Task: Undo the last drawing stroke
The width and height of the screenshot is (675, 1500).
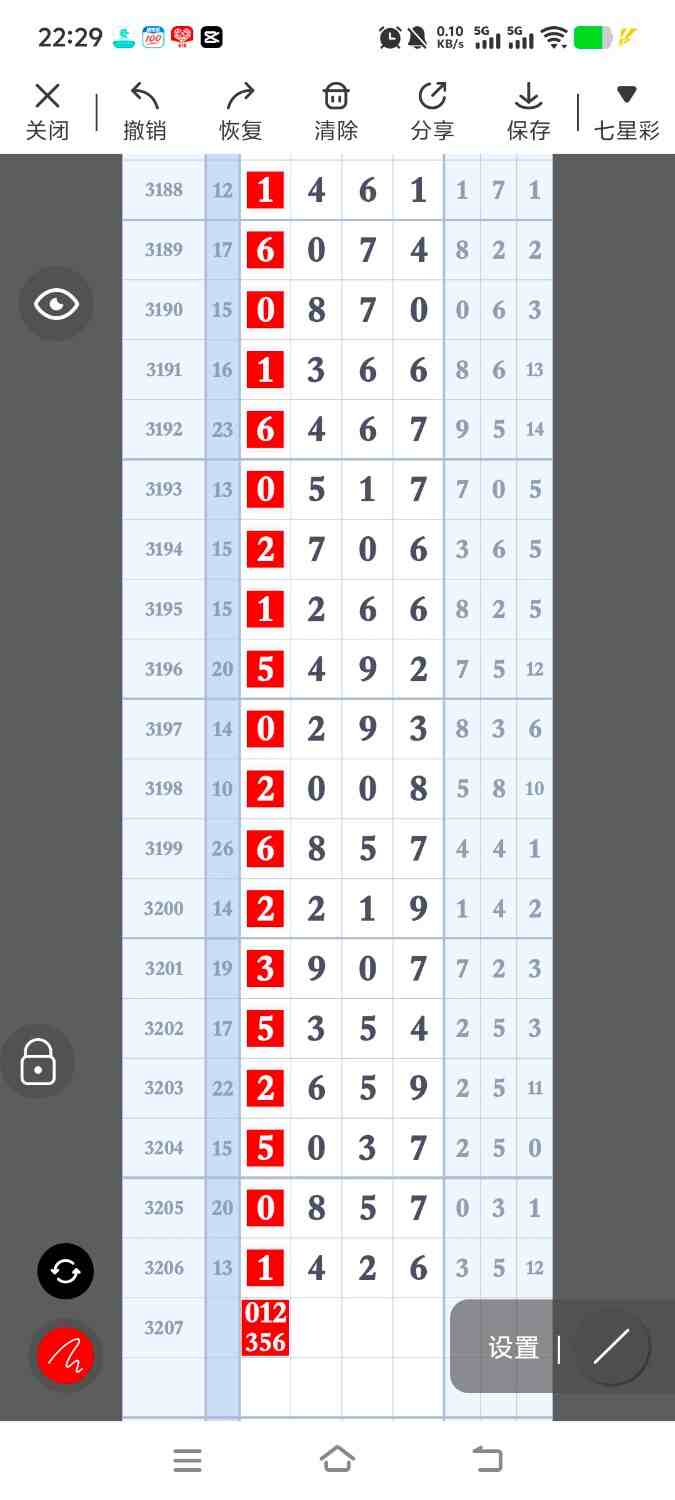Action: [144, 111]
